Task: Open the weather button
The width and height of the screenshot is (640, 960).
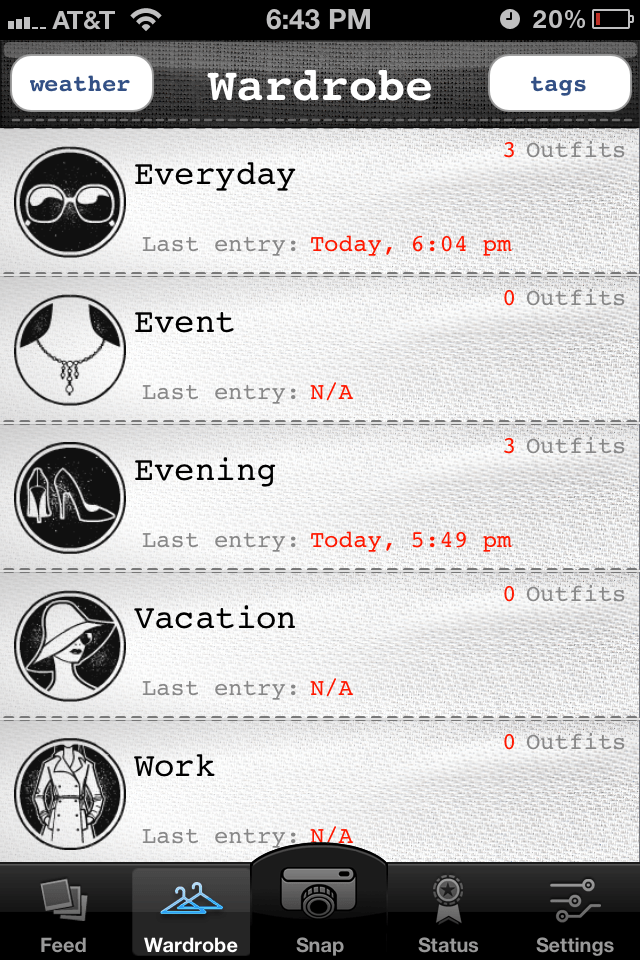Action: 80,84
